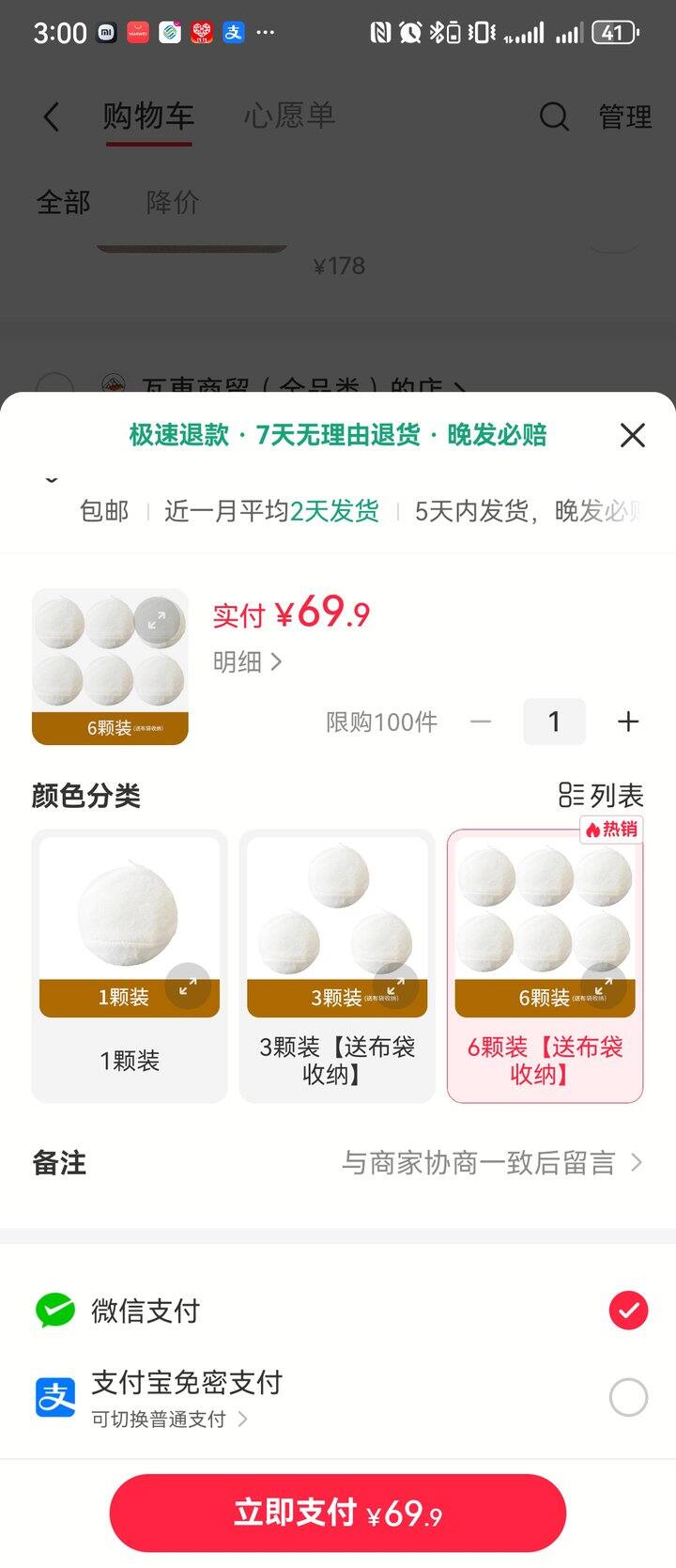Select 微信支付 as payment method
This screenshot has width=676, height=1568.
(628, 1310)
